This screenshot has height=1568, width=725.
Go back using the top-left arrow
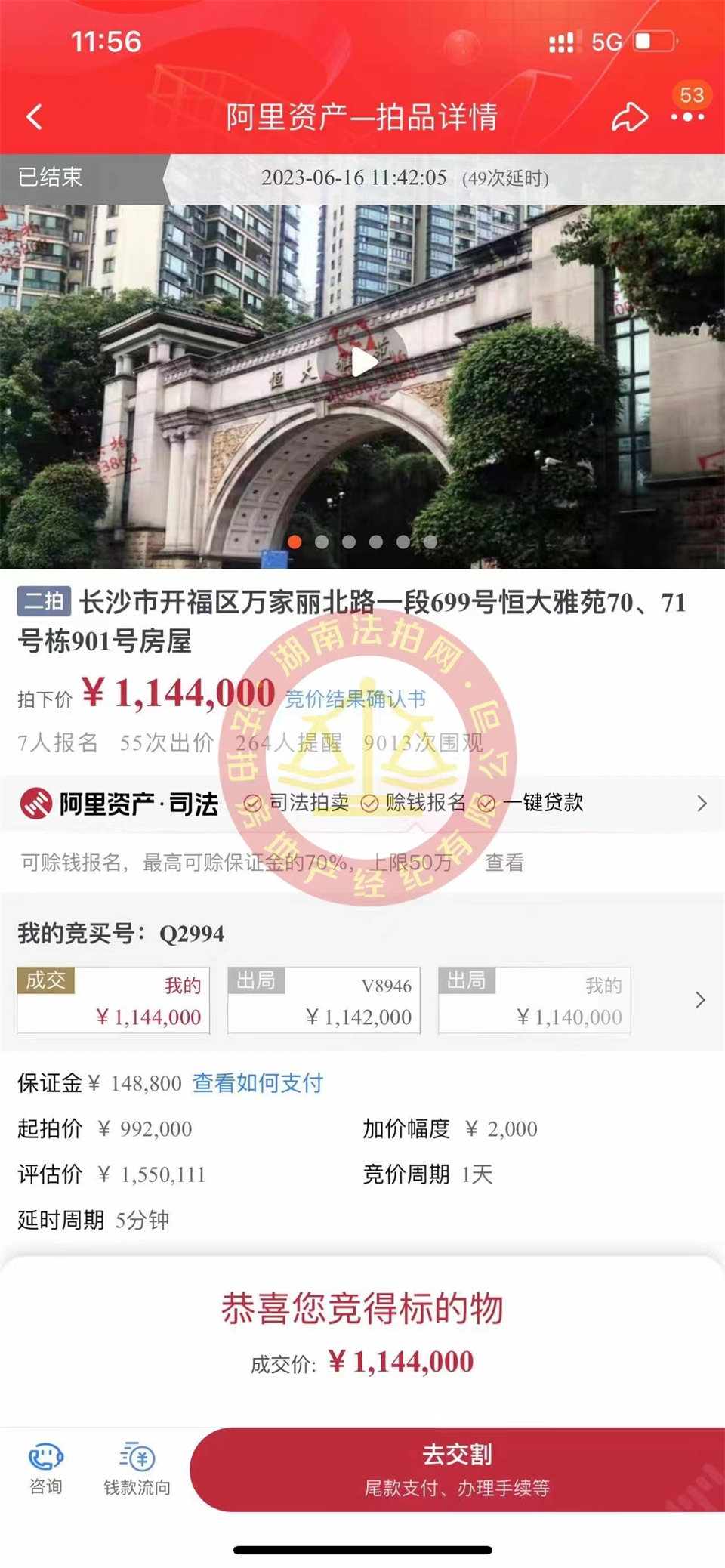tap(35, 117)
